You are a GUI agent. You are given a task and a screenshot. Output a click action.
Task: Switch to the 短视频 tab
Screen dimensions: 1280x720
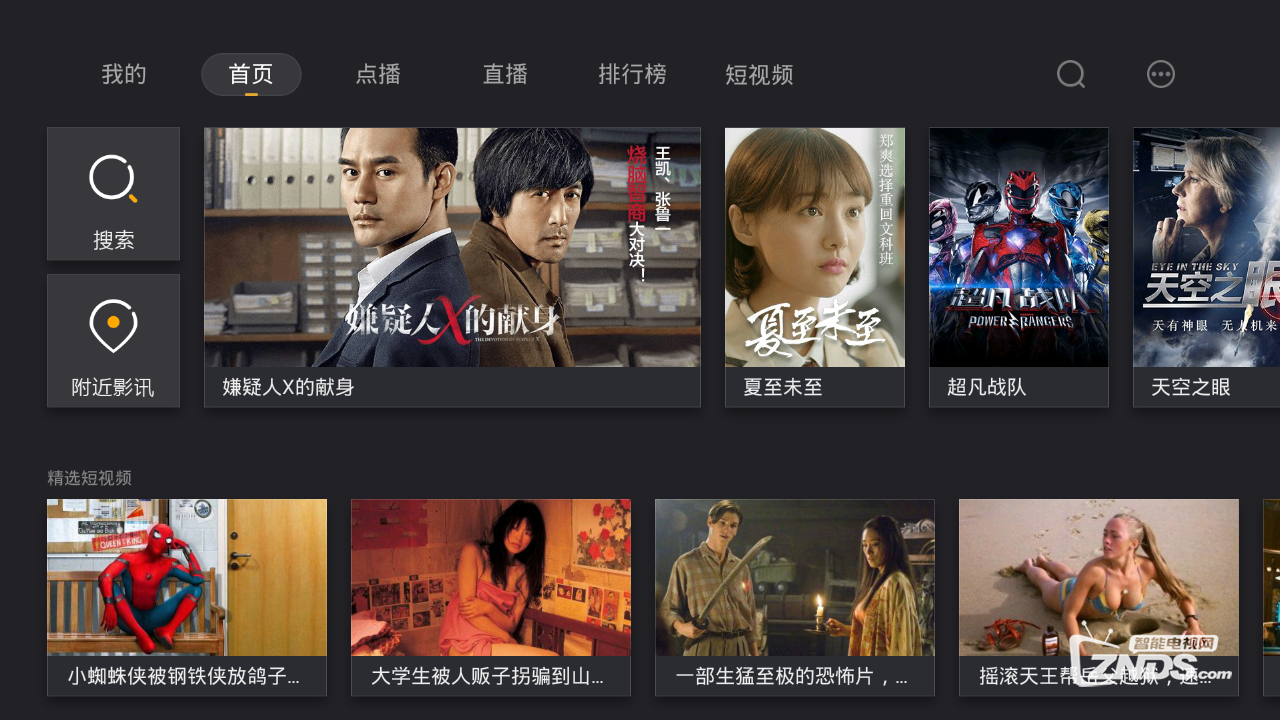point(759,74)
